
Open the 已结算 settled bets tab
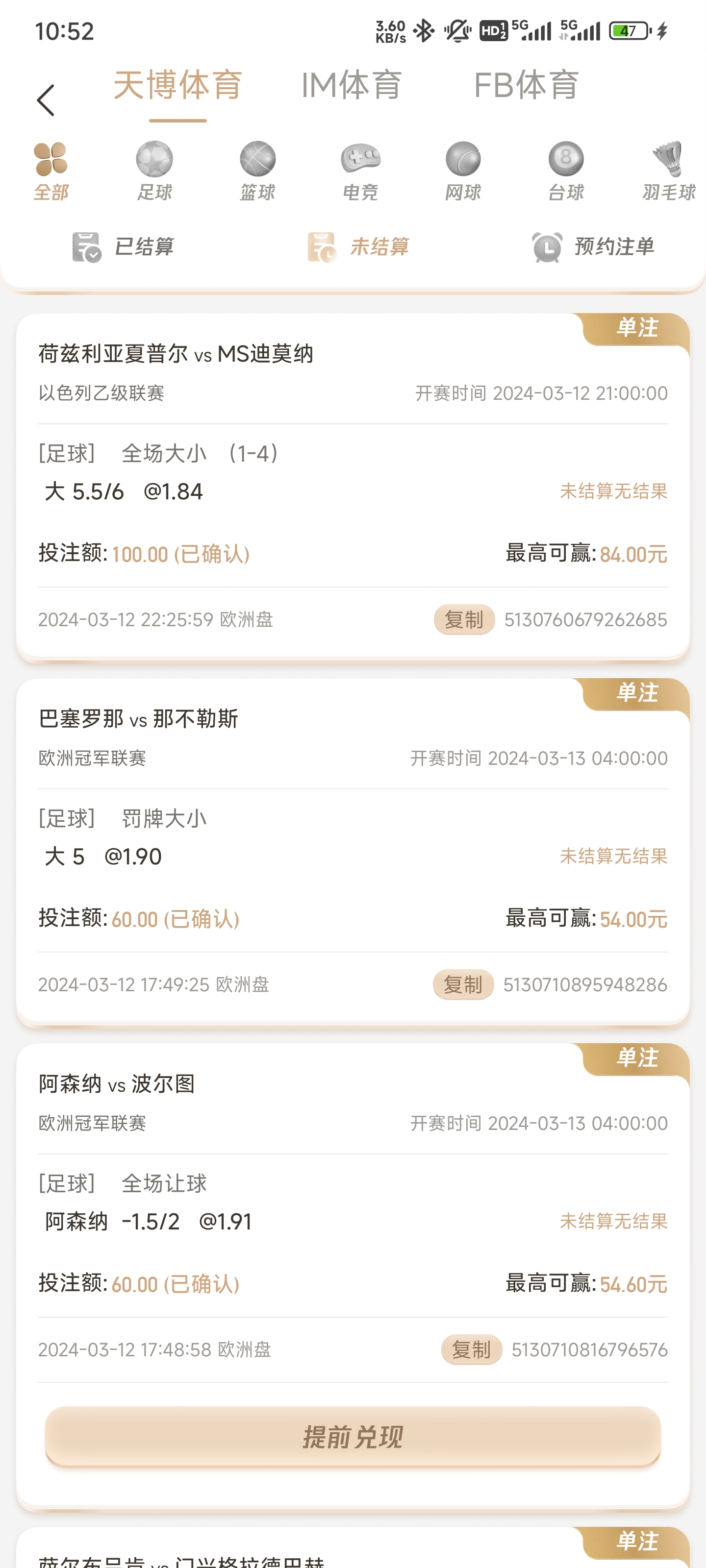pyautogui.click(x=123, y=246)
